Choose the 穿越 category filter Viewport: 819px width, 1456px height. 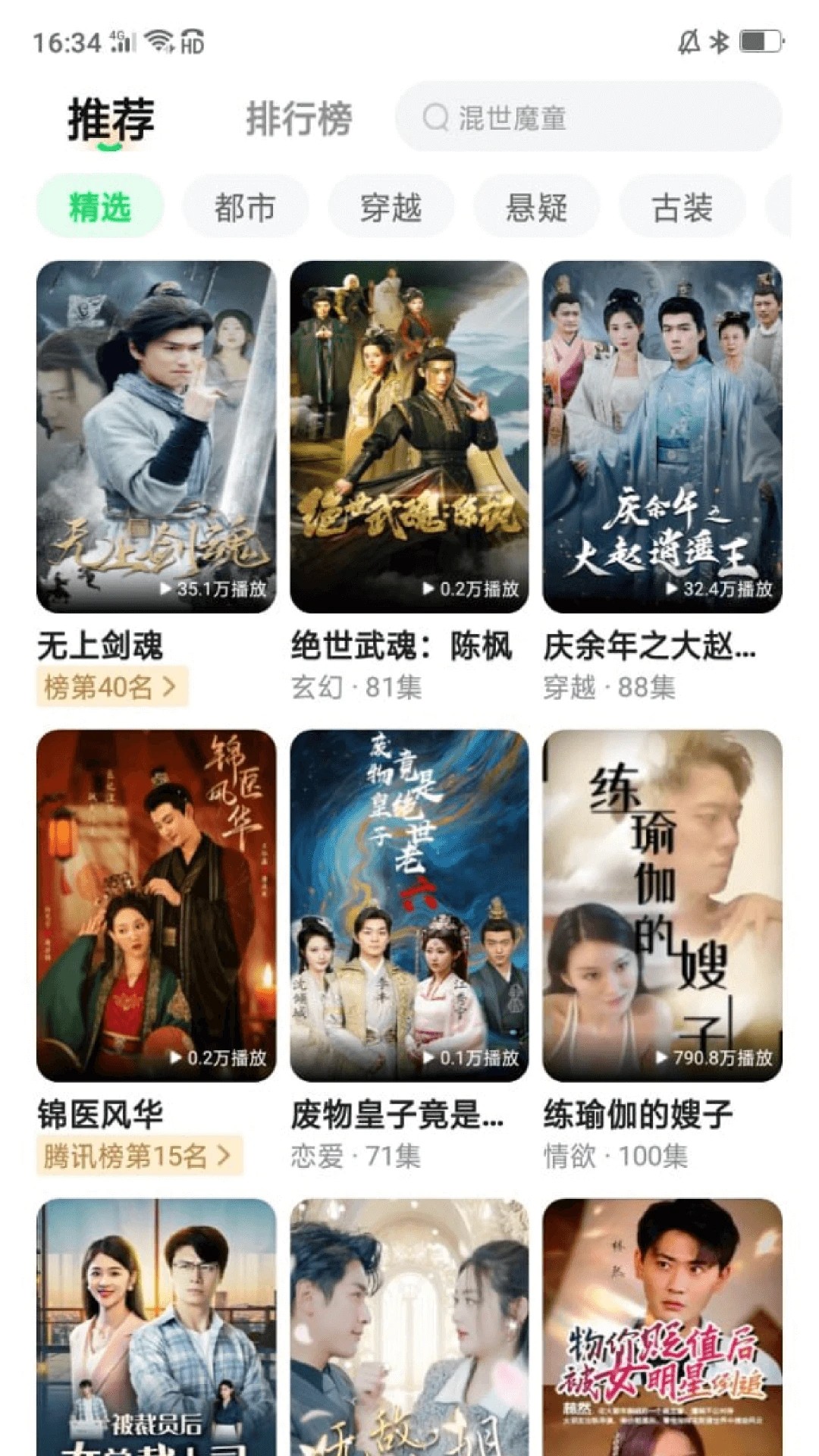(x=391, y=206)
